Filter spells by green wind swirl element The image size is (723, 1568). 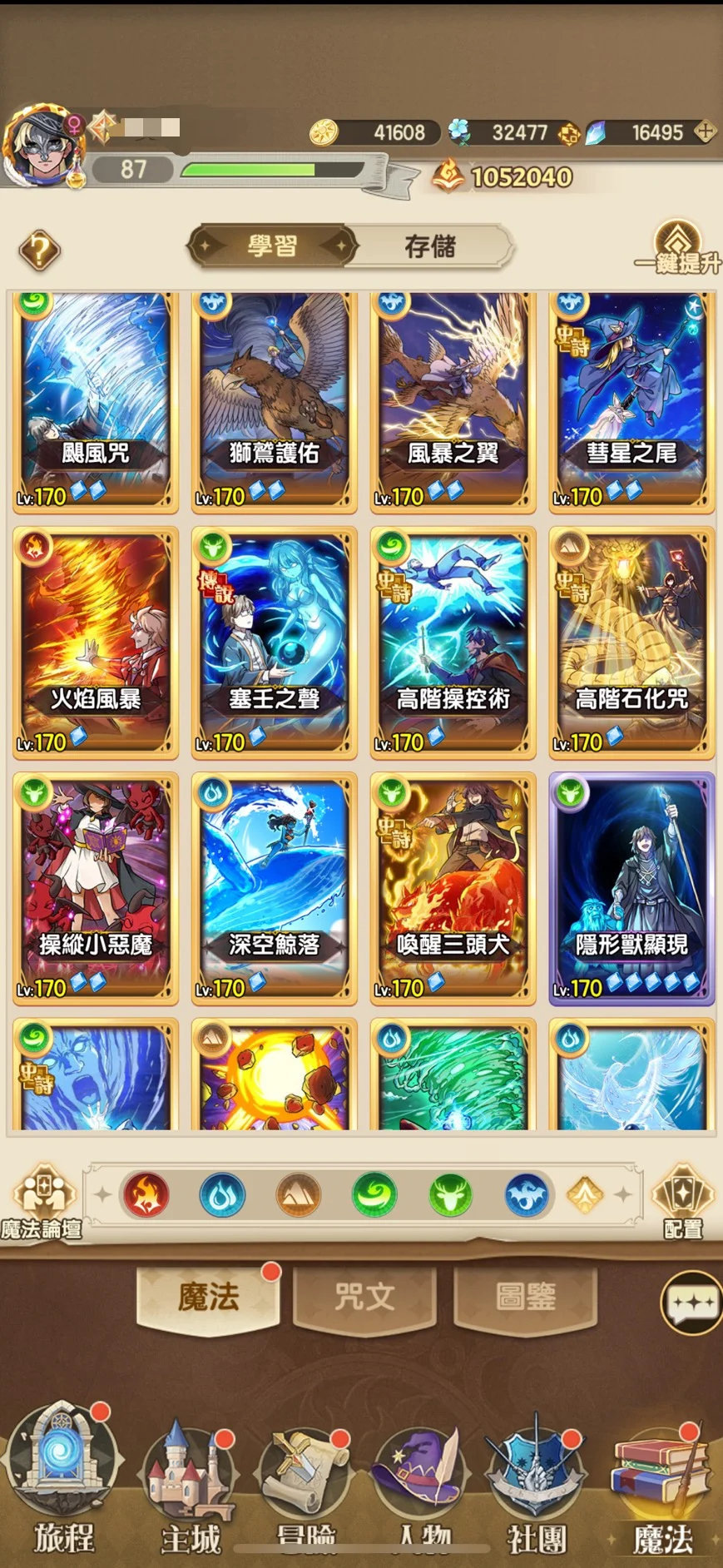tap(374, 1195)
